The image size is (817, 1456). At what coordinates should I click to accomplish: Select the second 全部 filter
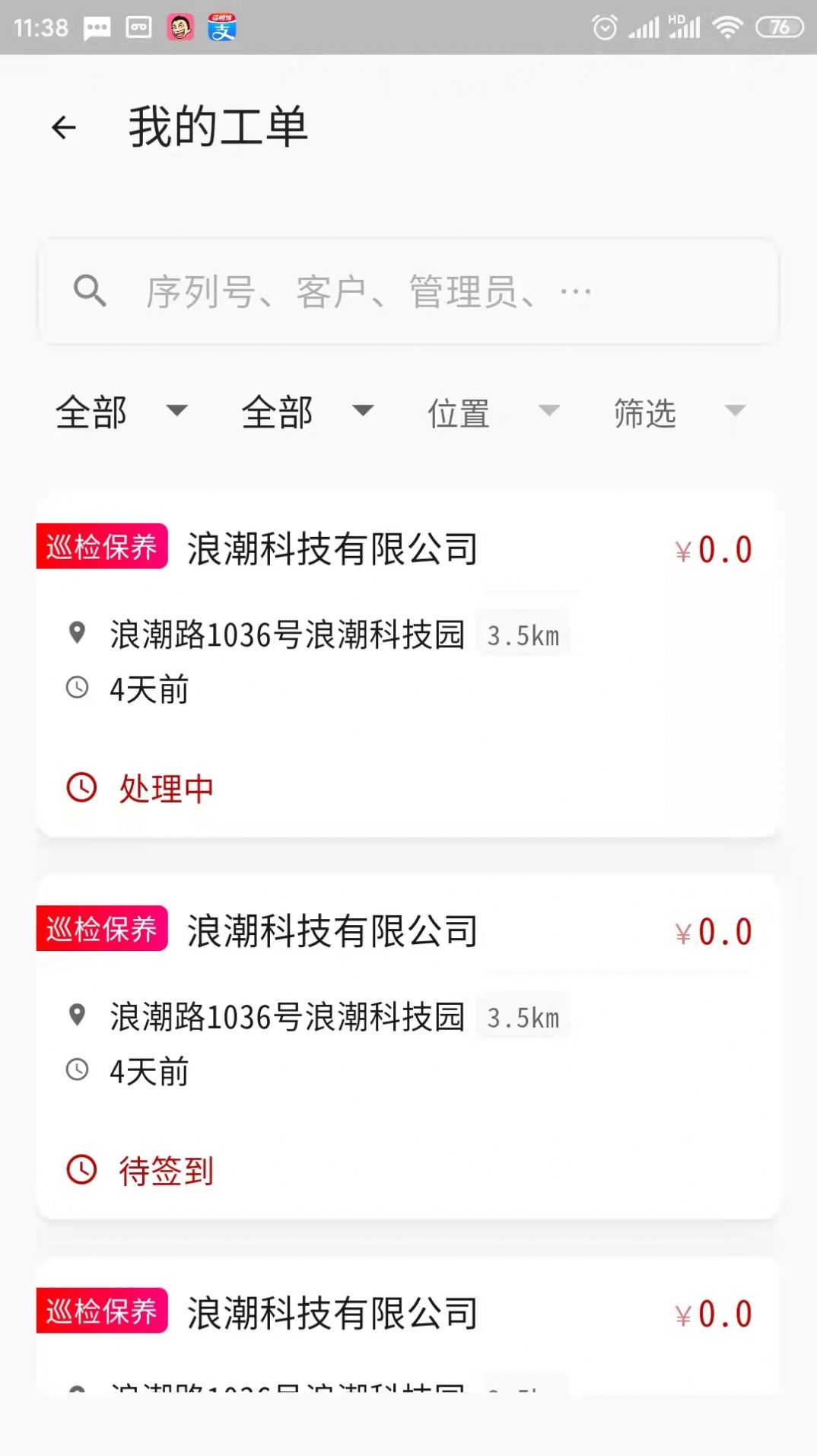point(278,412)
